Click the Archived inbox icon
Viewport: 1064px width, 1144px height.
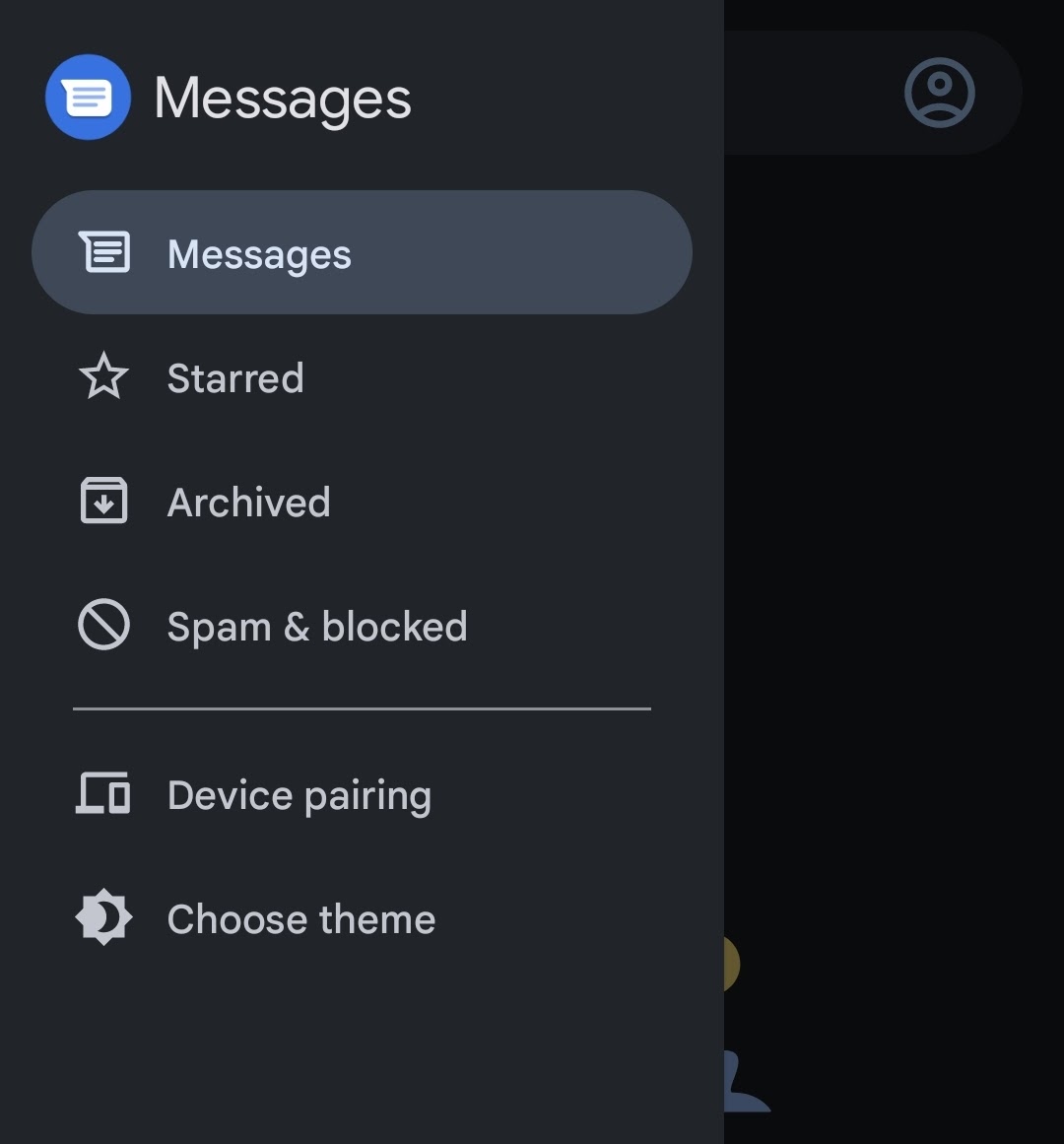pos(103,501)
